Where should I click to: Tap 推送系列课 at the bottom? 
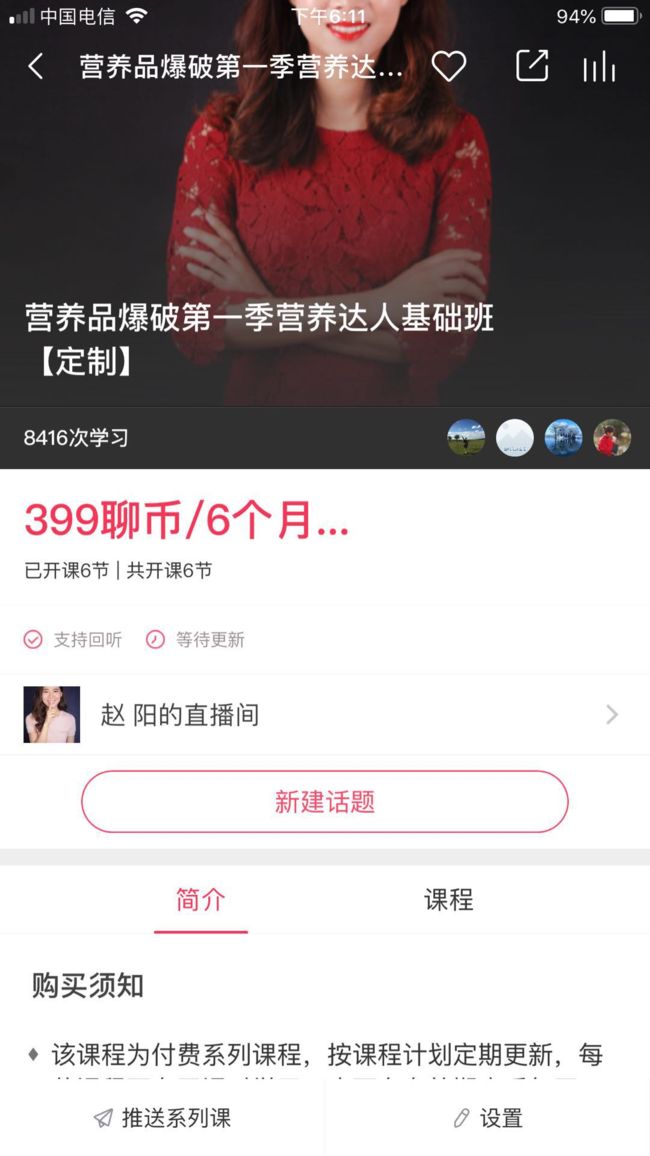162,1118
